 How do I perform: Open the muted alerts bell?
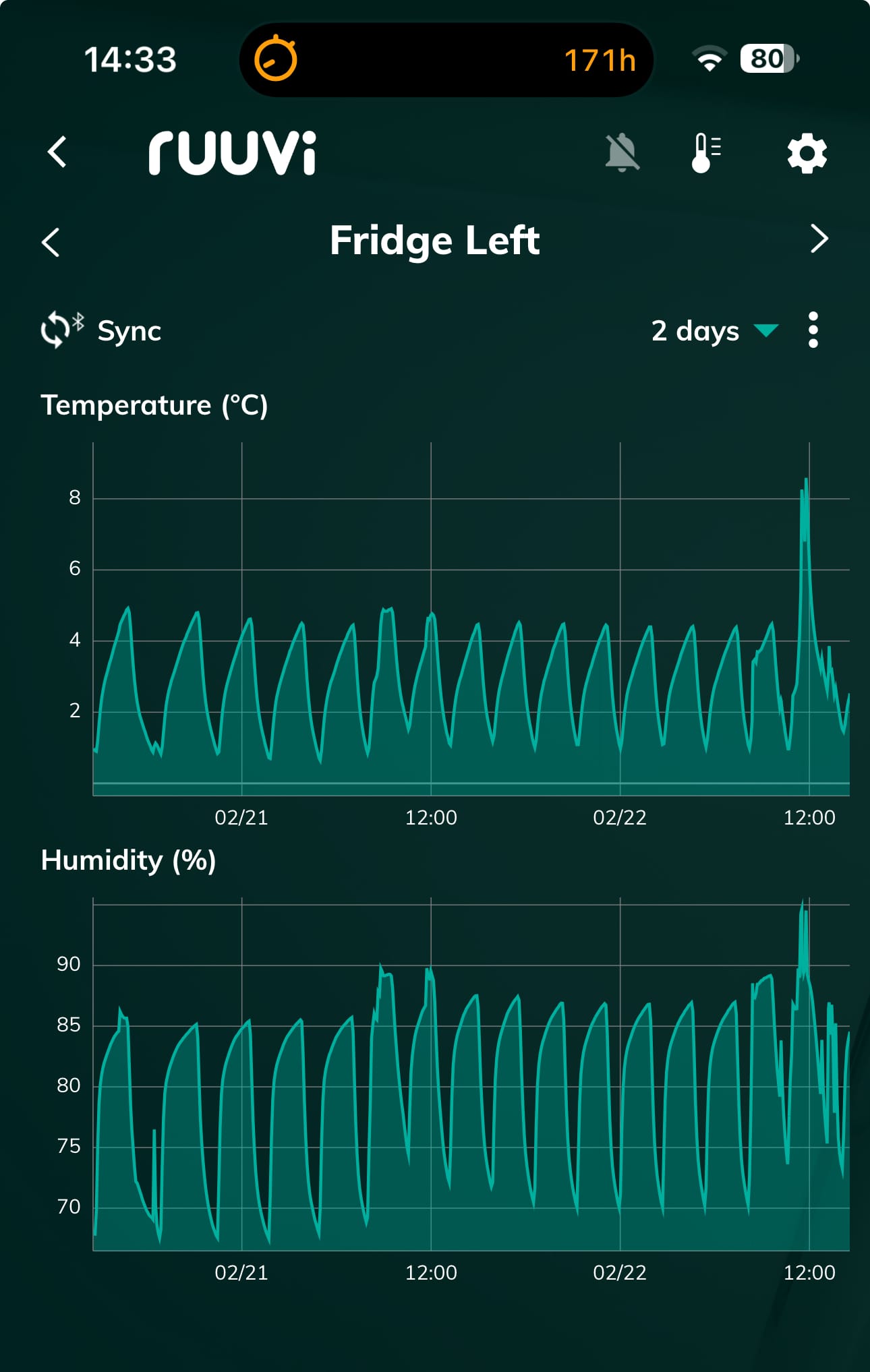click(621, 152)
